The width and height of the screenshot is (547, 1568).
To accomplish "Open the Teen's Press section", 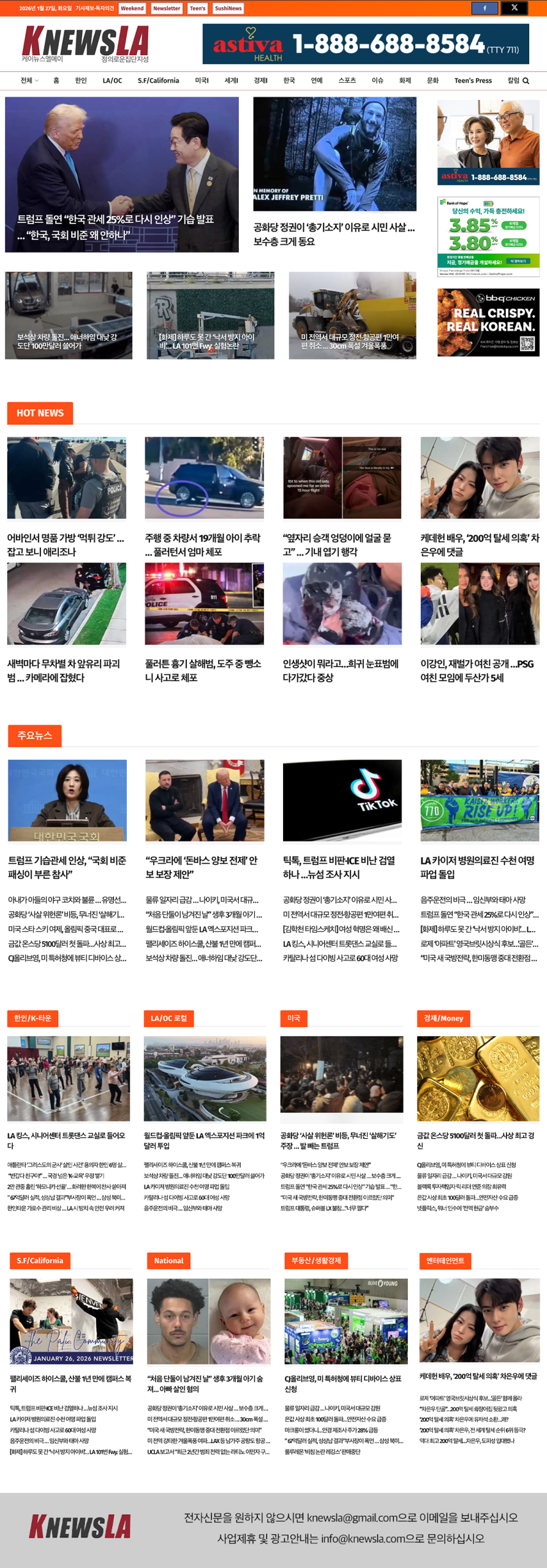I will (x=473, y=81).
